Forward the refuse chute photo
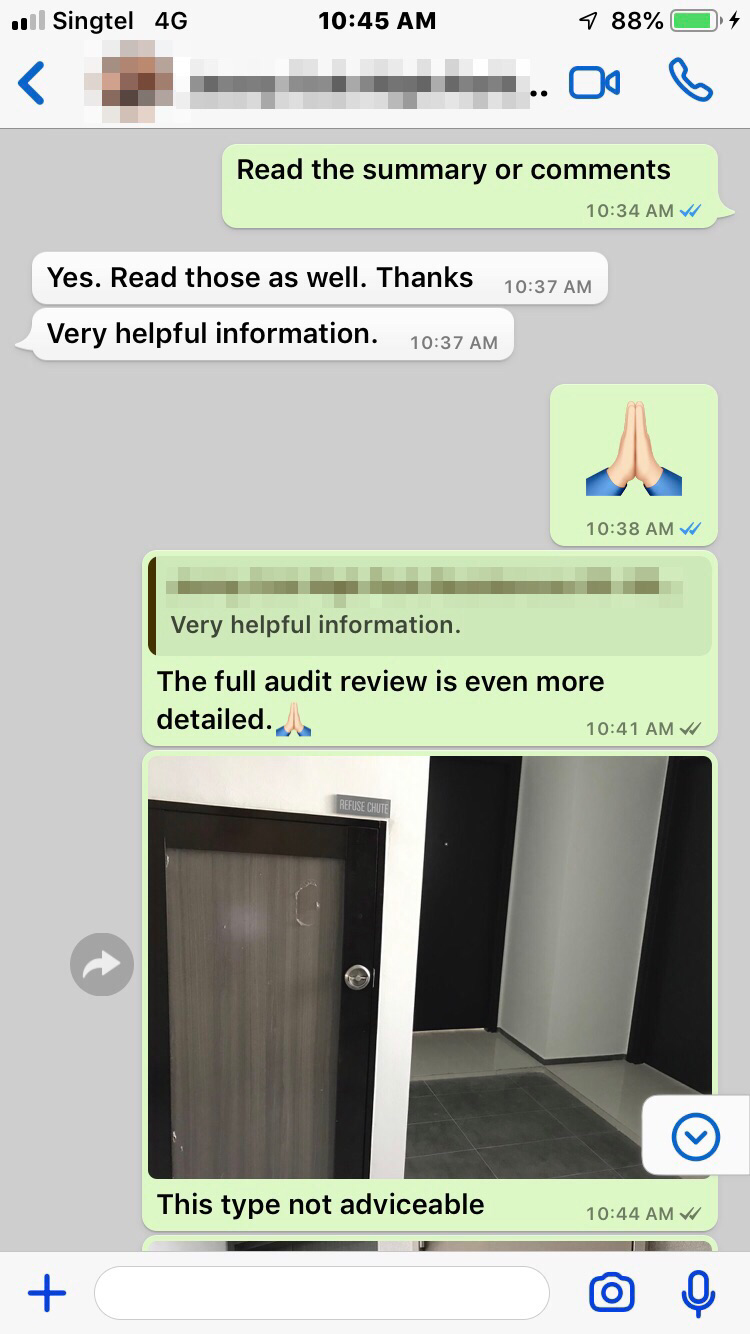The image size is (750, 1334). pos(102,964)
